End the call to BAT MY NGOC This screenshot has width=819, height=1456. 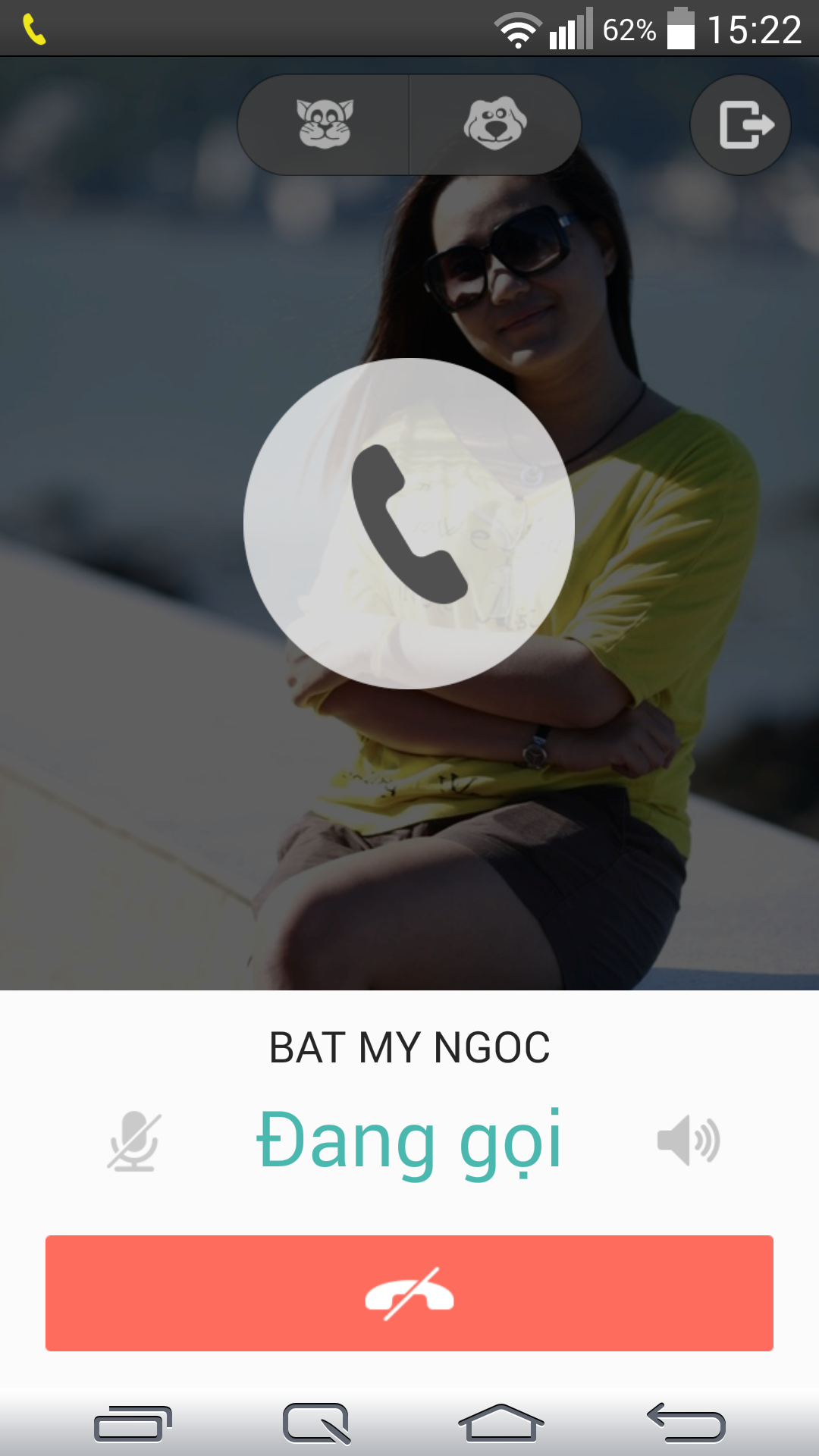(x=409, y=1293)
